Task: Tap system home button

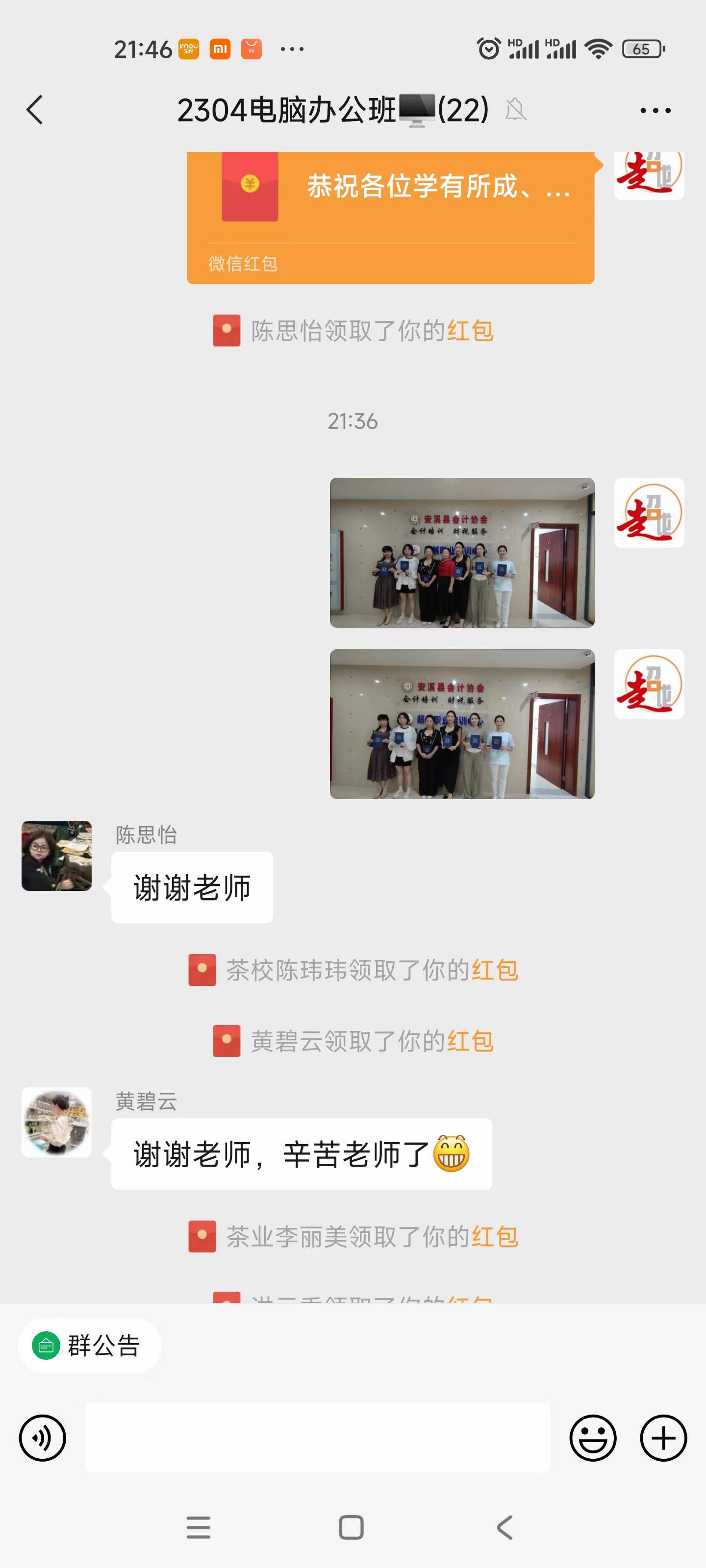Action: (352, 1527)
